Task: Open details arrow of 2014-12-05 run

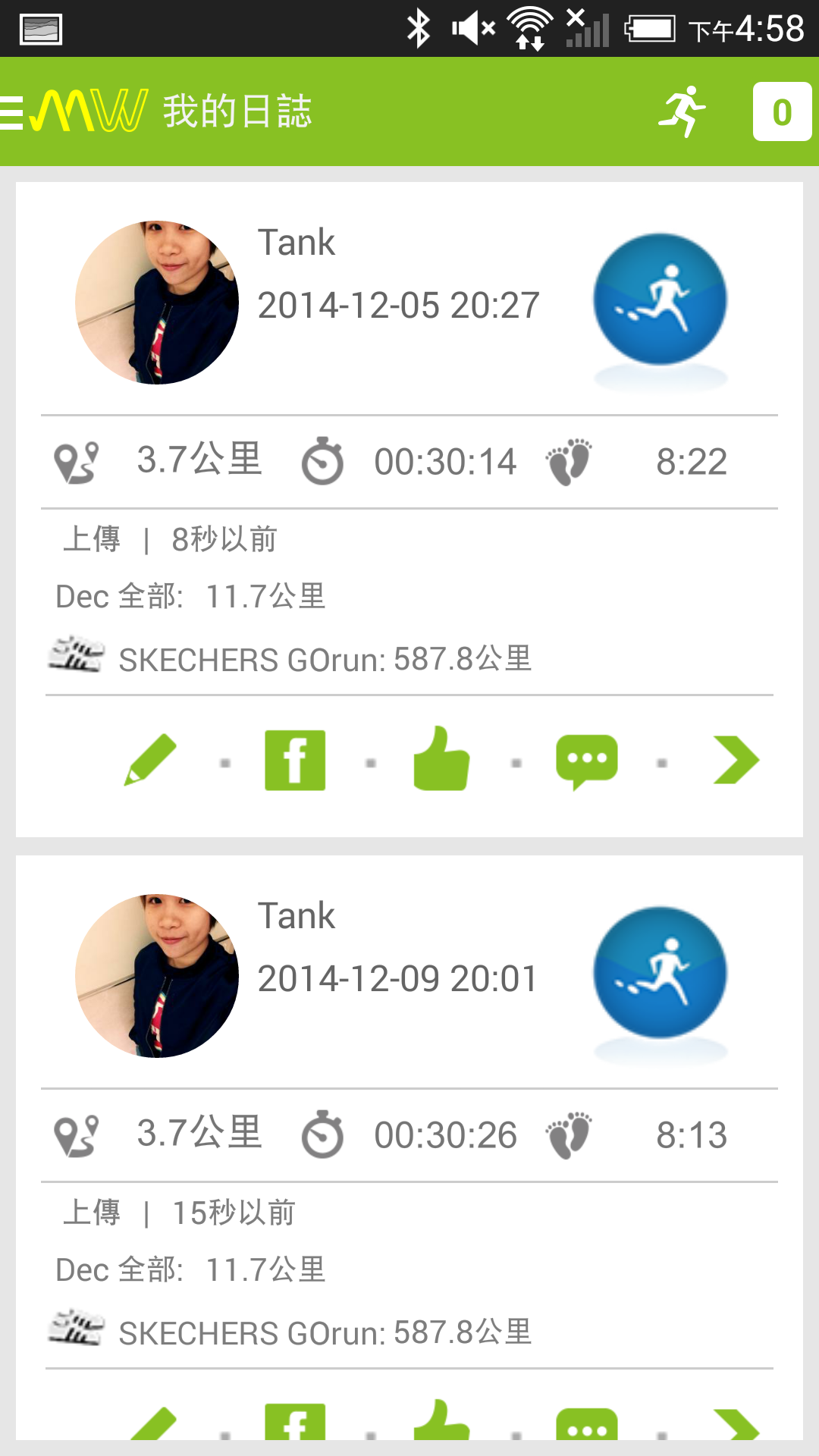Action: 736,760
